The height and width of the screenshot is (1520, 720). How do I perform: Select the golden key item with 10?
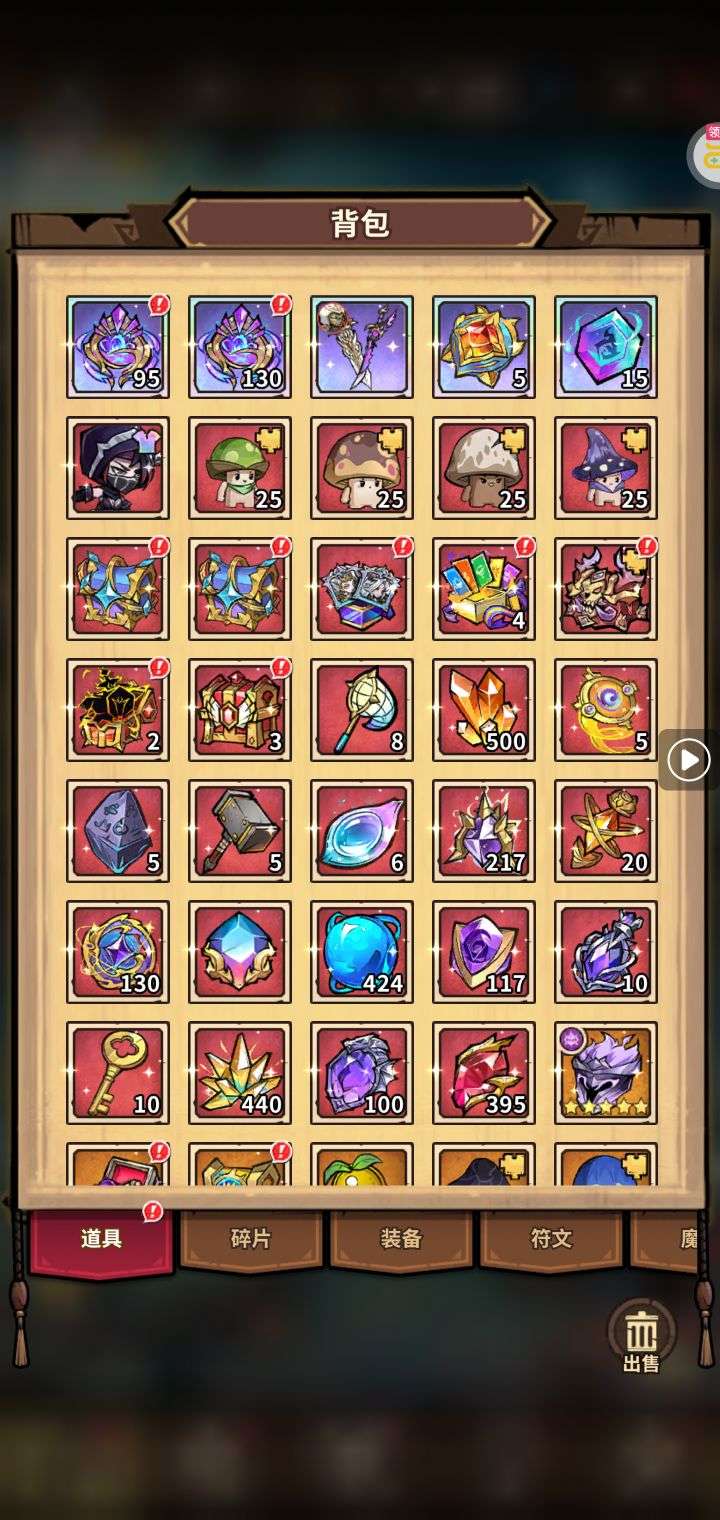(118, 1073)
